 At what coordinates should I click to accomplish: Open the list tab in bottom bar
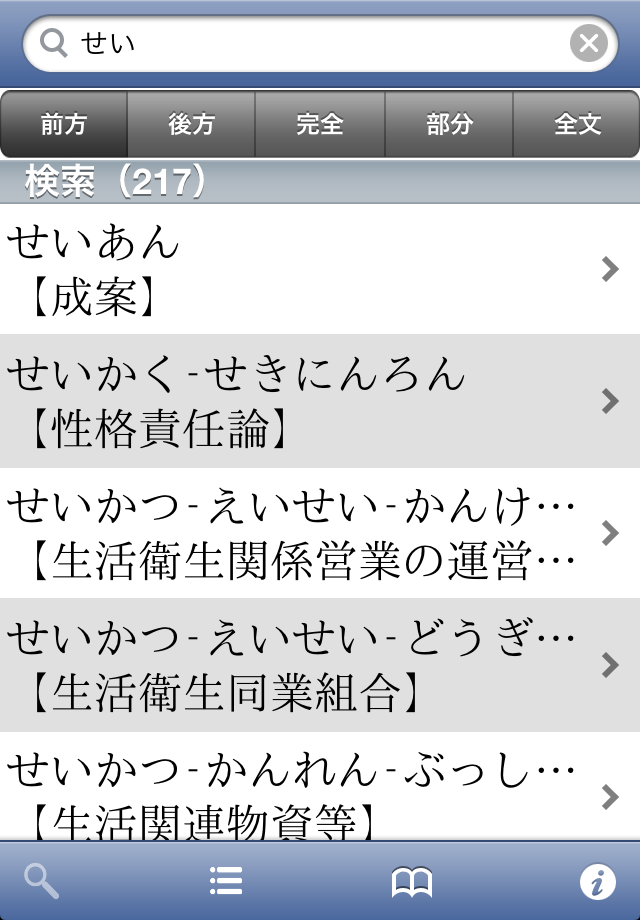(226, 881)
